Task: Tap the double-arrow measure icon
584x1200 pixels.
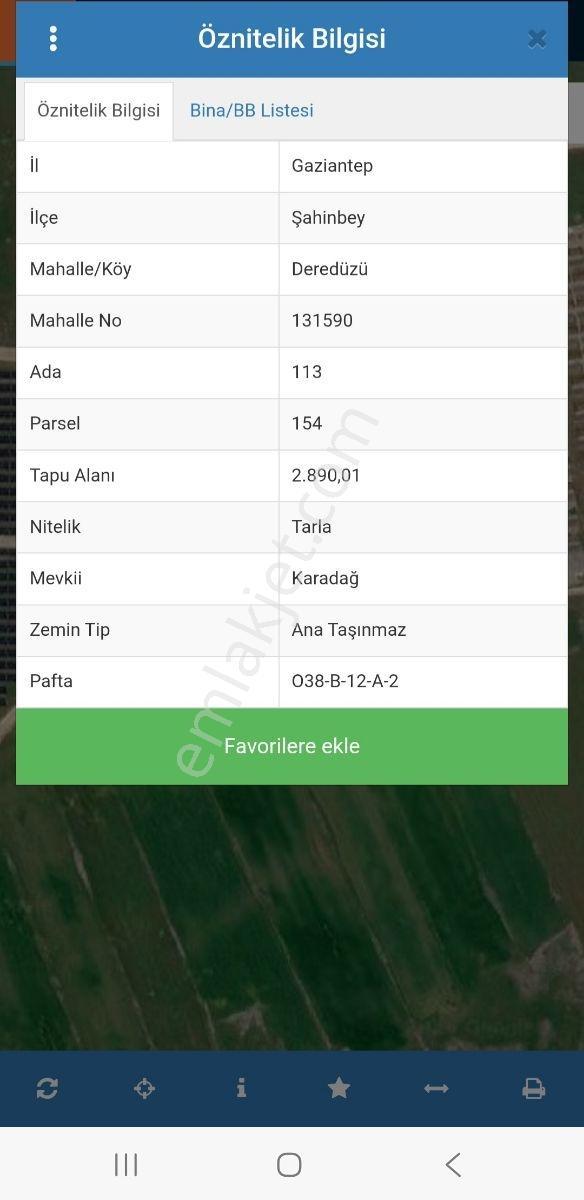Action: (436, 1088)
